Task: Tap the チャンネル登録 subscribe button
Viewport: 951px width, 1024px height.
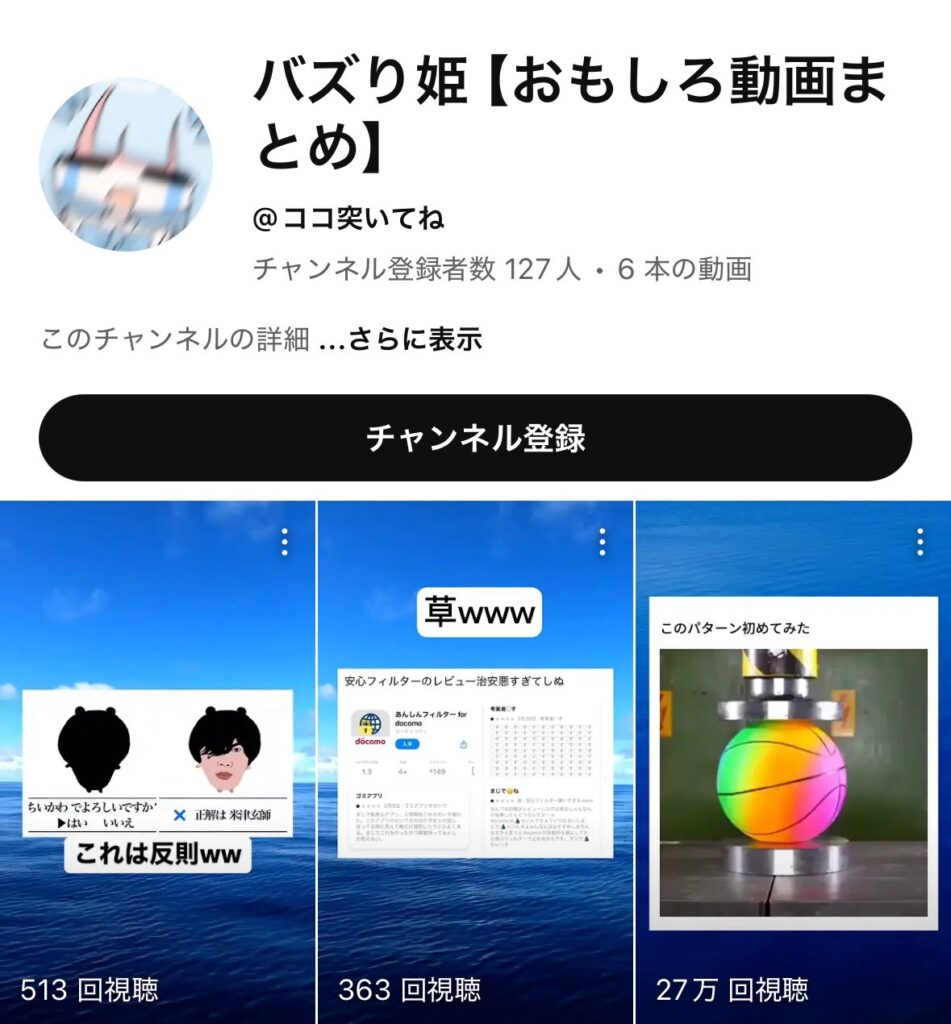Action: click(x=475, y=438)
